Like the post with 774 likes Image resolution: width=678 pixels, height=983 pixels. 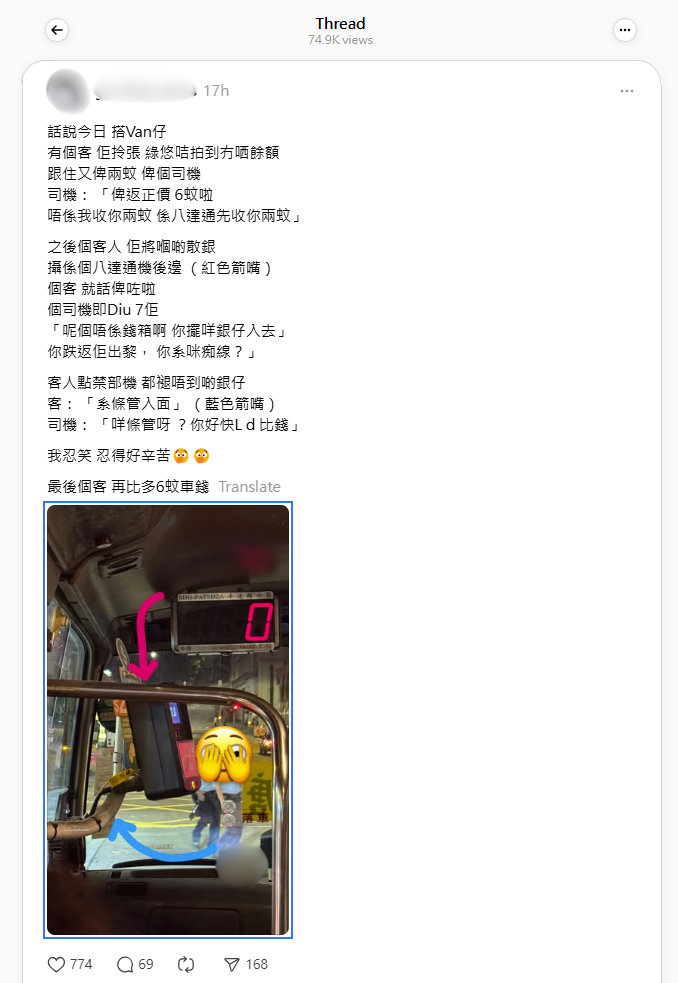(57, 964)
